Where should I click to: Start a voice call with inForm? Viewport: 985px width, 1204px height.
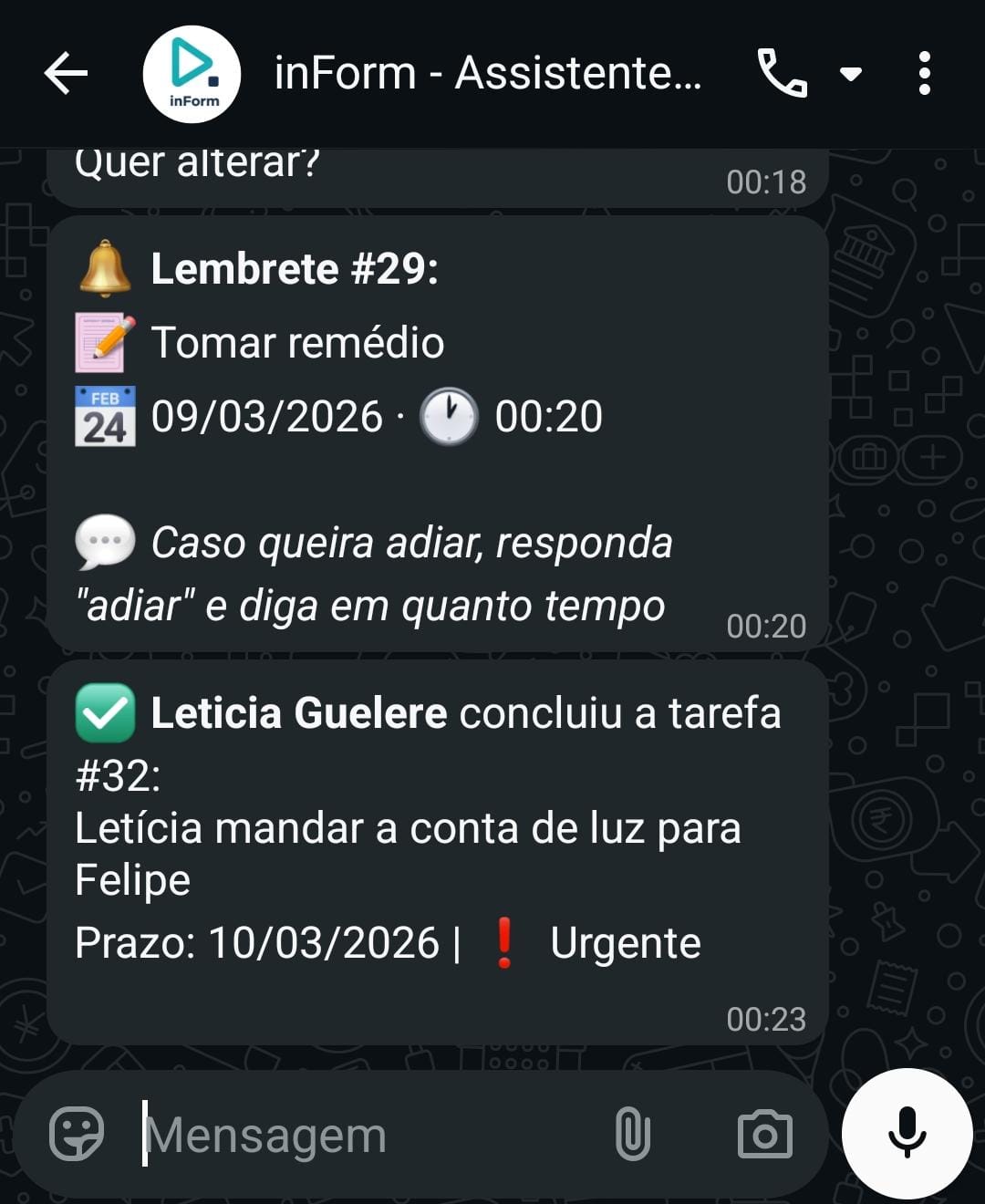(786, 75)
